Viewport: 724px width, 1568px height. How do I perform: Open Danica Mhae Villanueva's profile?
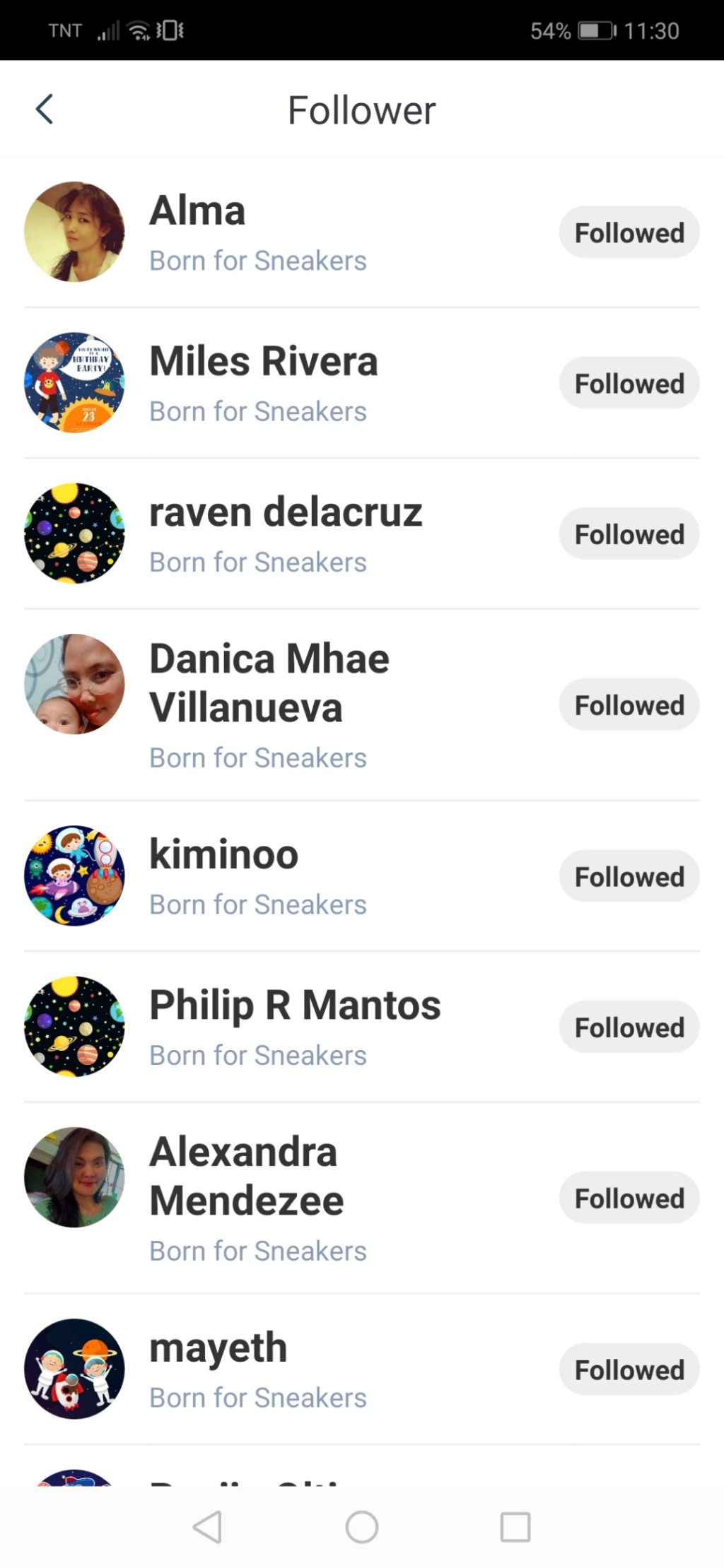(269, 683)
